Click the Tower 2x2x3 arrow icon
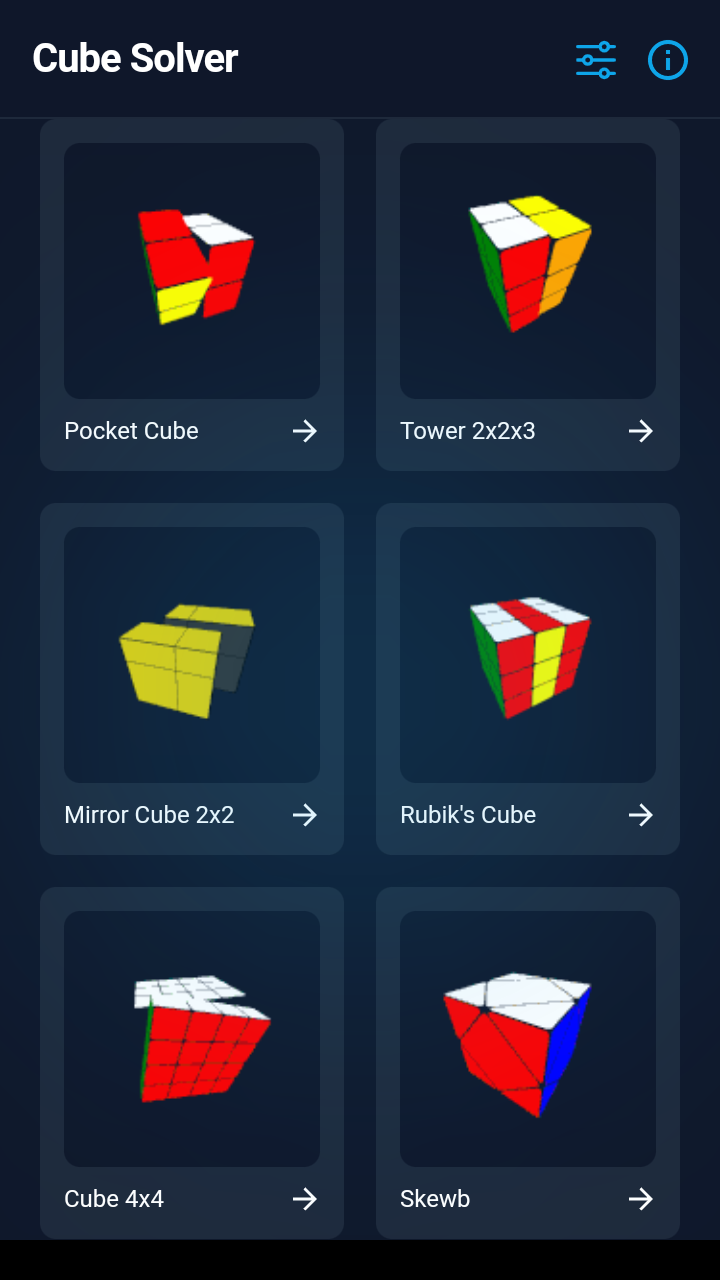Image resolution: width=720 pixels, height=1280 pixels. (x=641, y=431)
